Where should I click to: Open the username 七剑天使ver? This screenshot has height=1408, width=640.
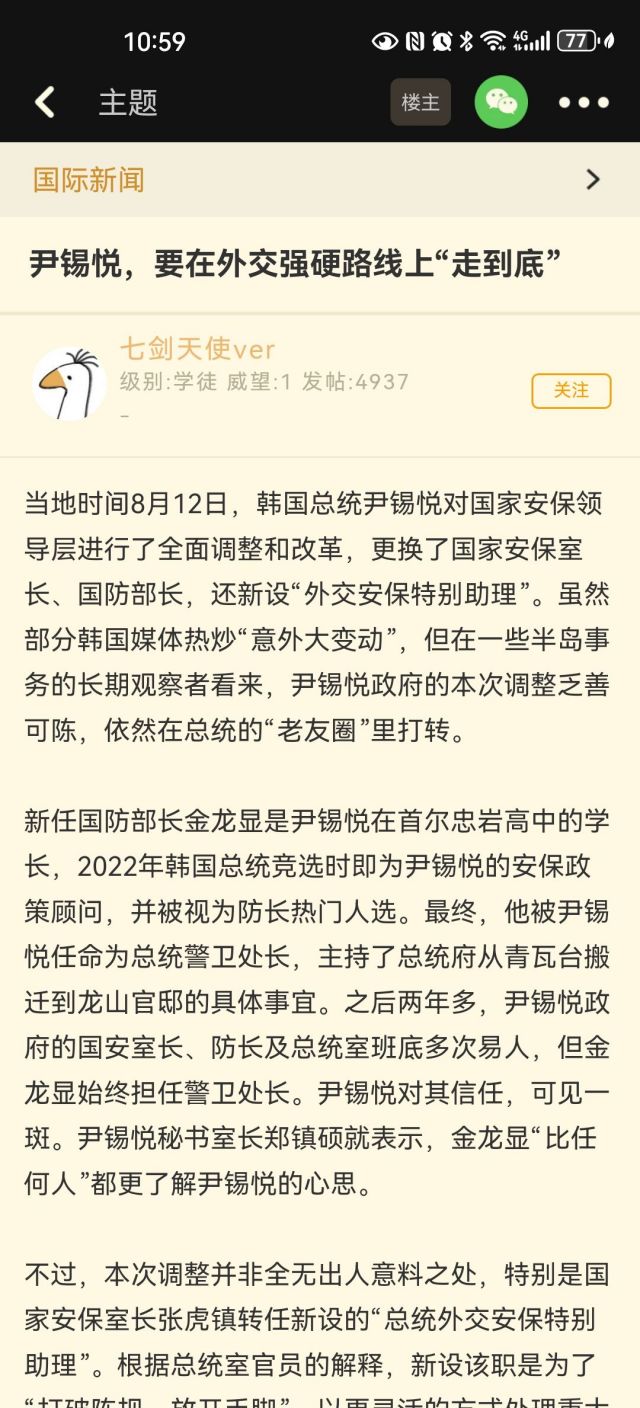click(x=197, y=349)
